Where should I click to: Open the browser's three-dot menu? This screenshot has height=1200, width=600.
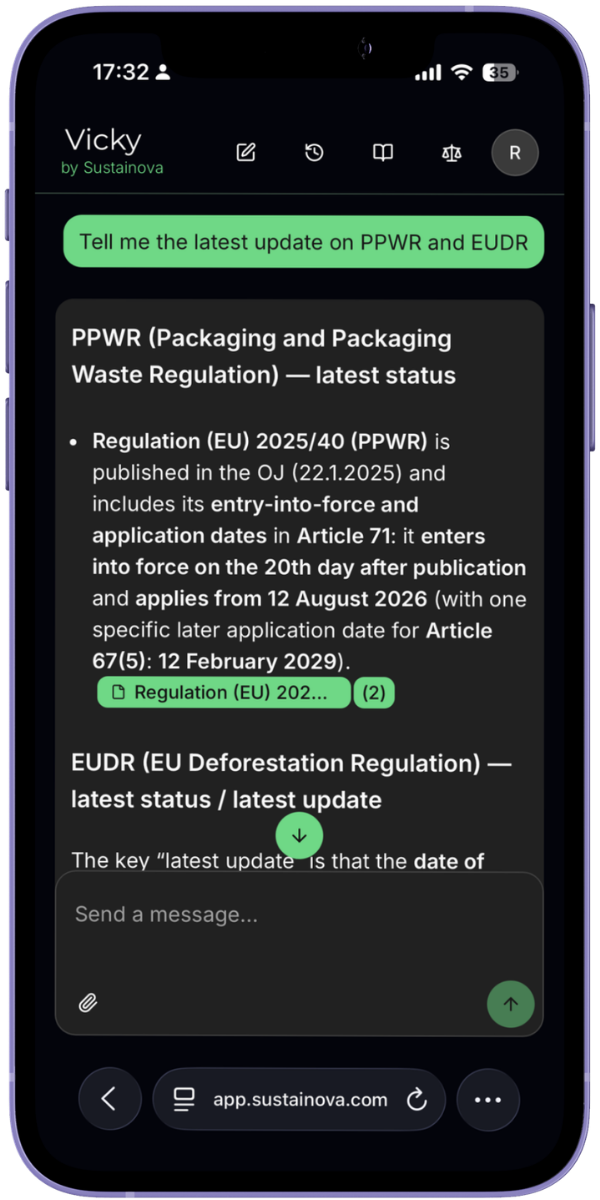[x=488, y=1100]
